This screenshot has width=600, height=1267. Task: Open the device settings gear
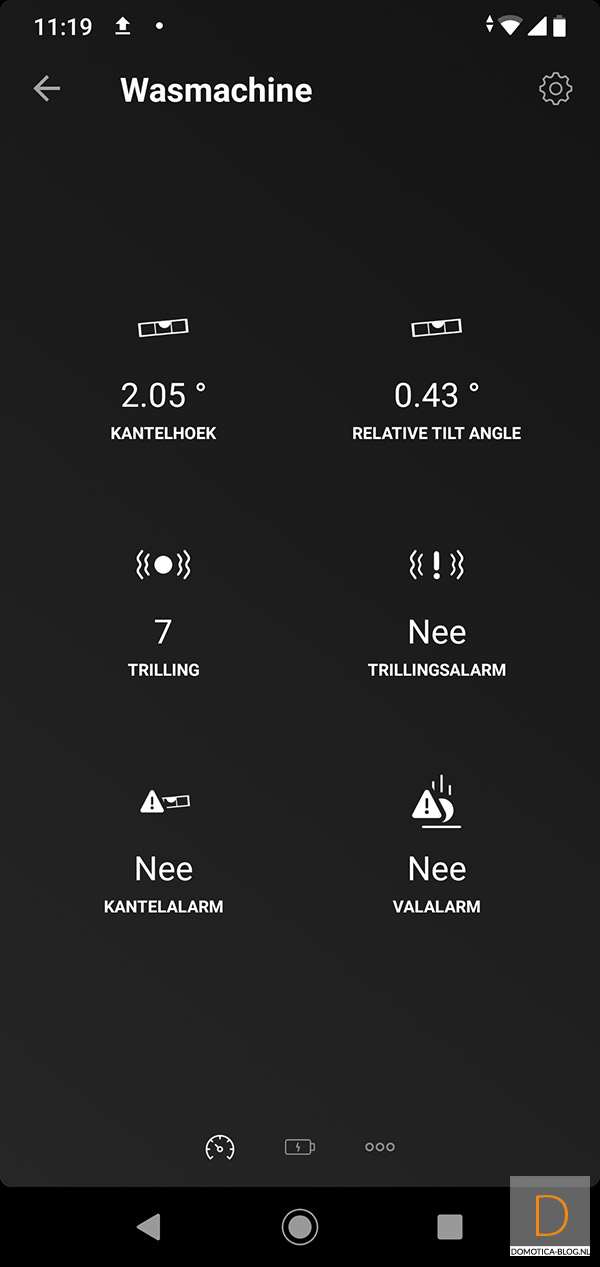[555, 89]
